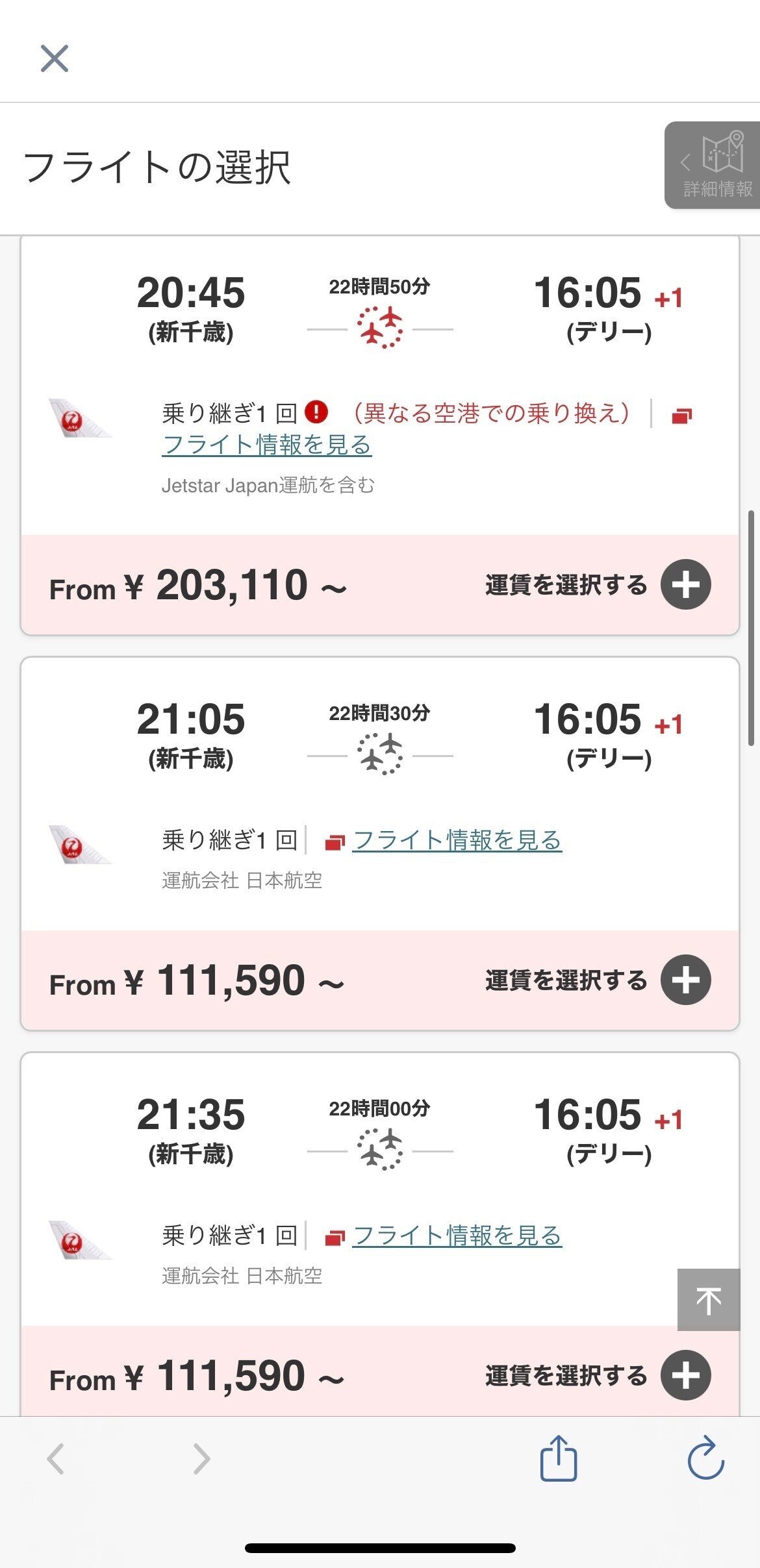760x1568 pixels.
Task: View flight info for the 21:05 departure
Action: point(457,840)
